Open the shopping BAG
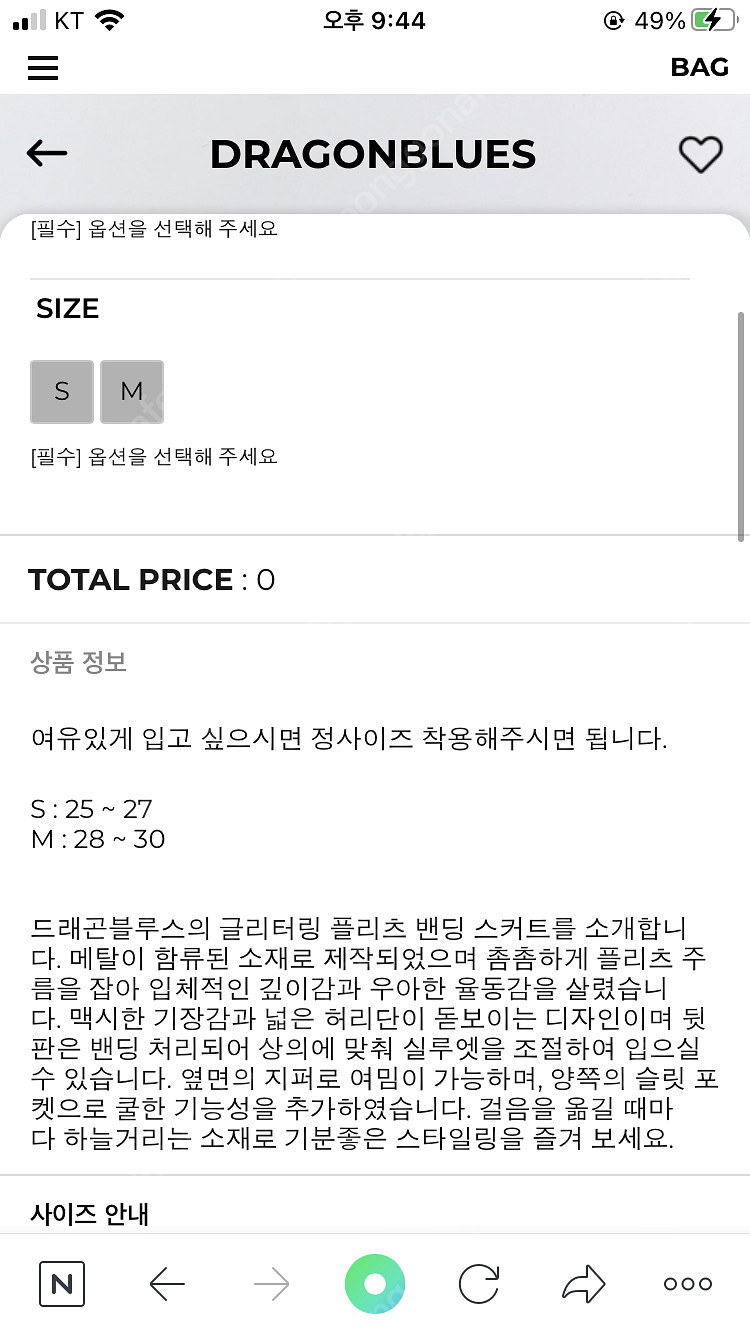 pyautogui.click(x=699, y=67)
